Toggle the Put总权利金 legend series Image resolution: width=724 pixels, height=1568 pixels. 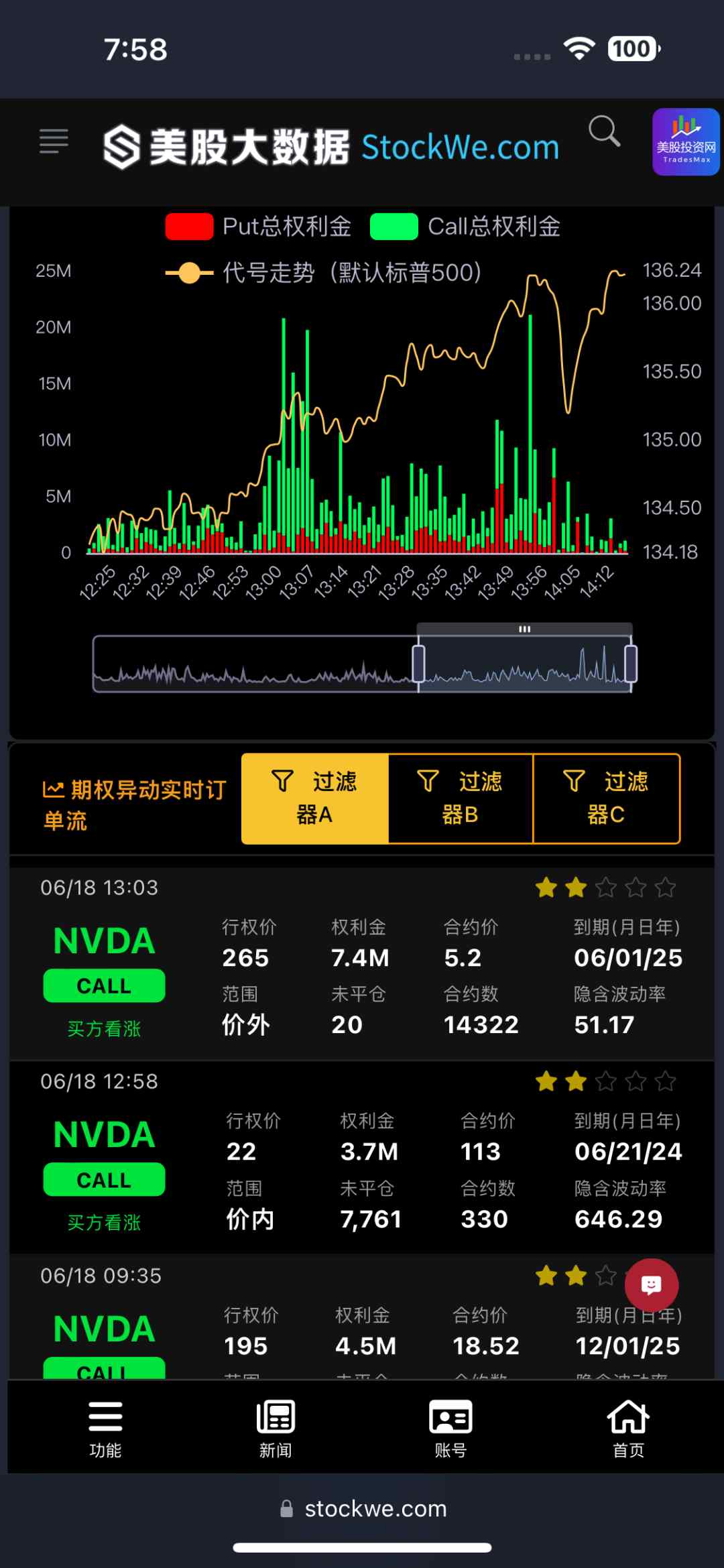(x=258, y=227)
